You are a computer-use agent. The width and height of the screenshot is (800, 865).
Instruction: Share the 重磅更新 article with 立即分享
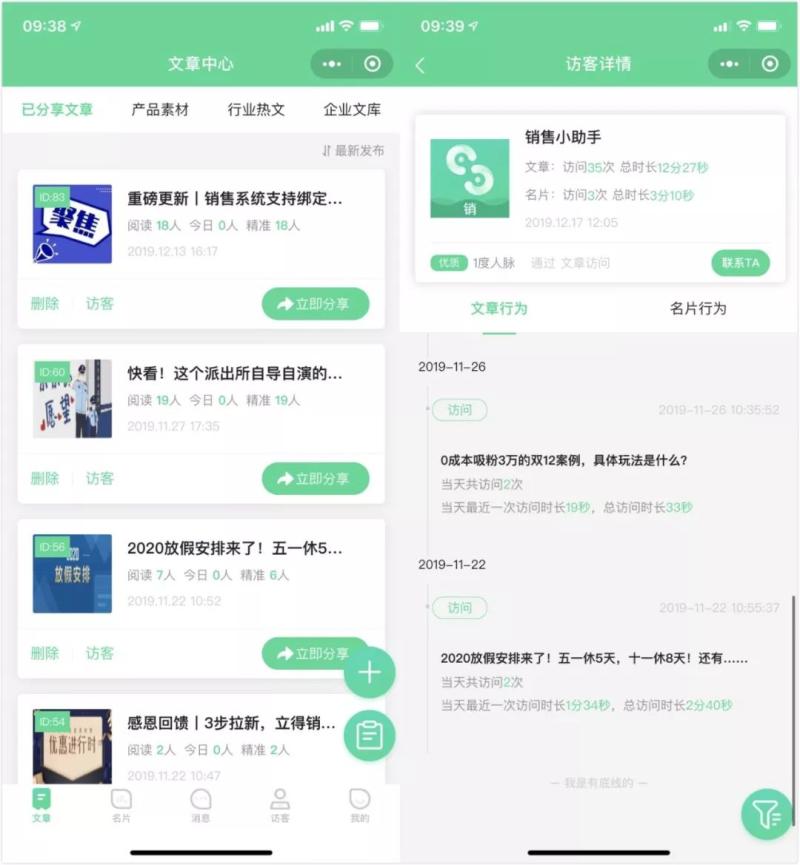[x=315, y=304]
